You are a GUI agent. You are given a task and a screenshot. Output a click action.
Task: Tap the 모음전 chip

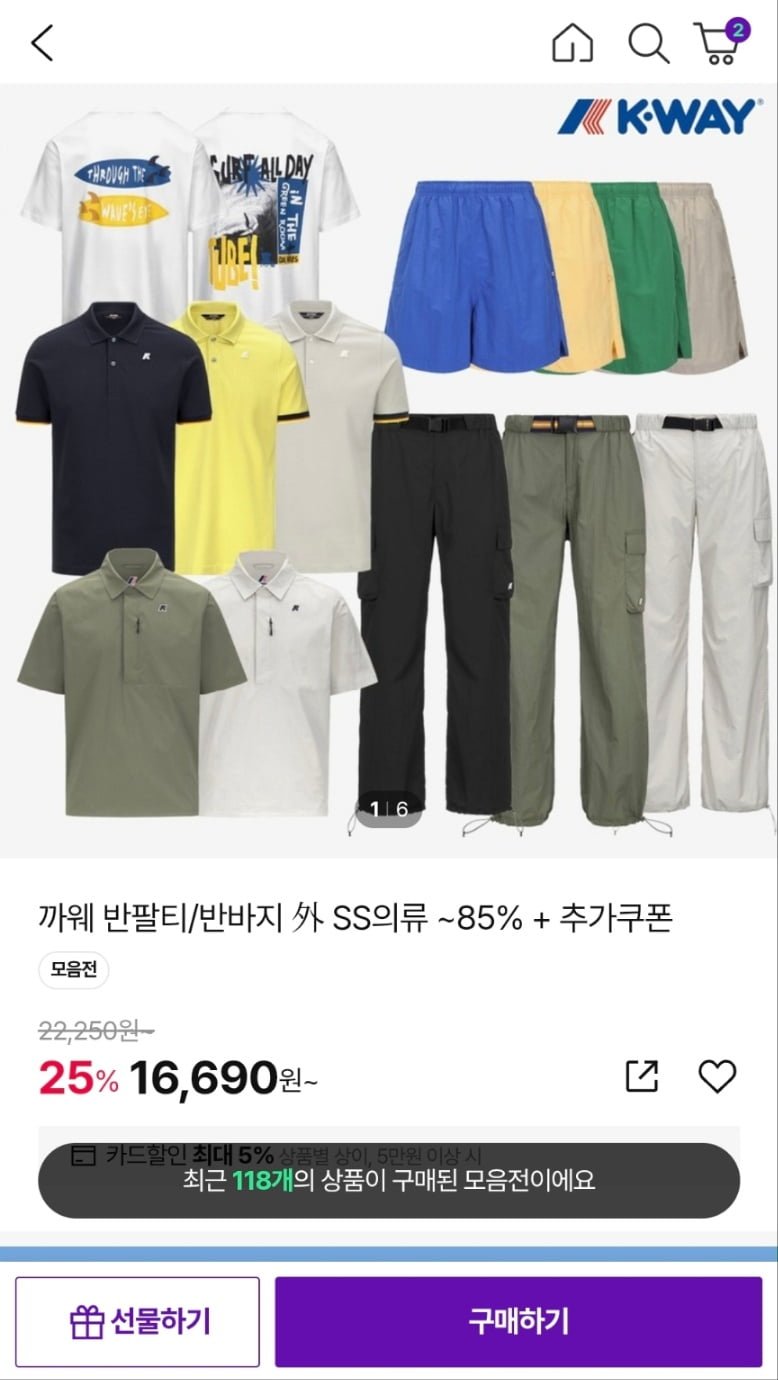coord(74,970)
